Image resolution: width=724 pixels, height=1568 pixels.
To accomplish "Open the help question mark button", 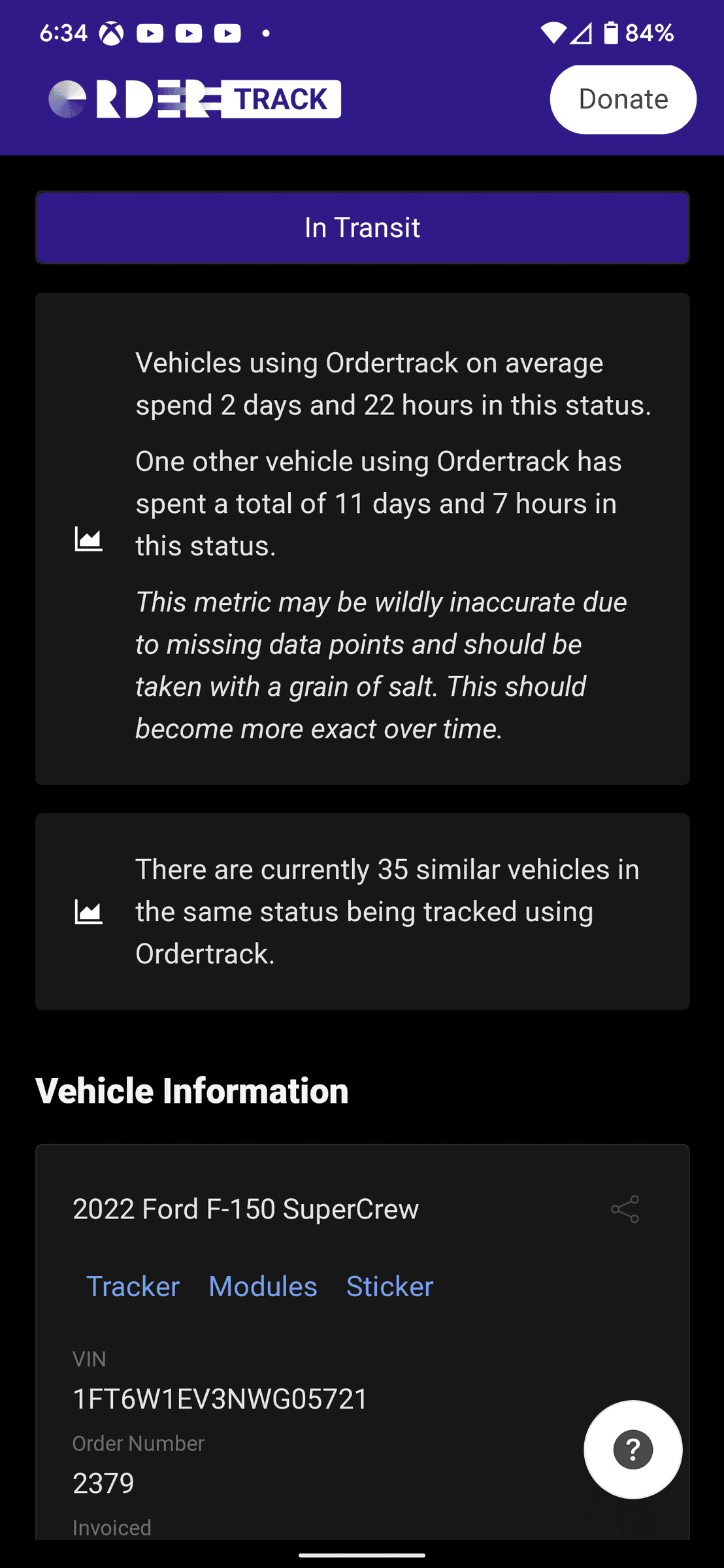I will point(633,1449).
